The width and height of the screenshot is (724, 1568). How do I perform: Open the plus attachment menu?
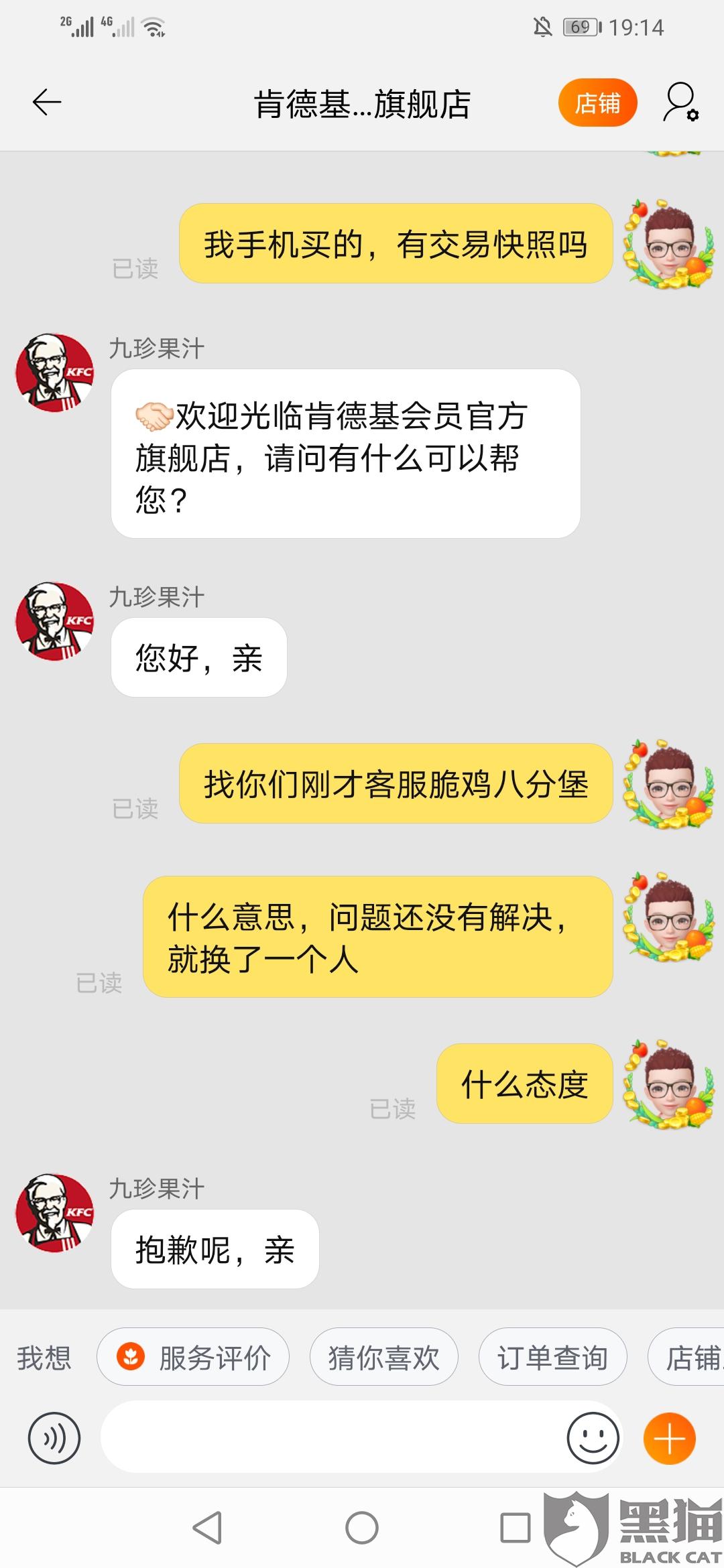pyautogui.click(x=670, y=1438)
